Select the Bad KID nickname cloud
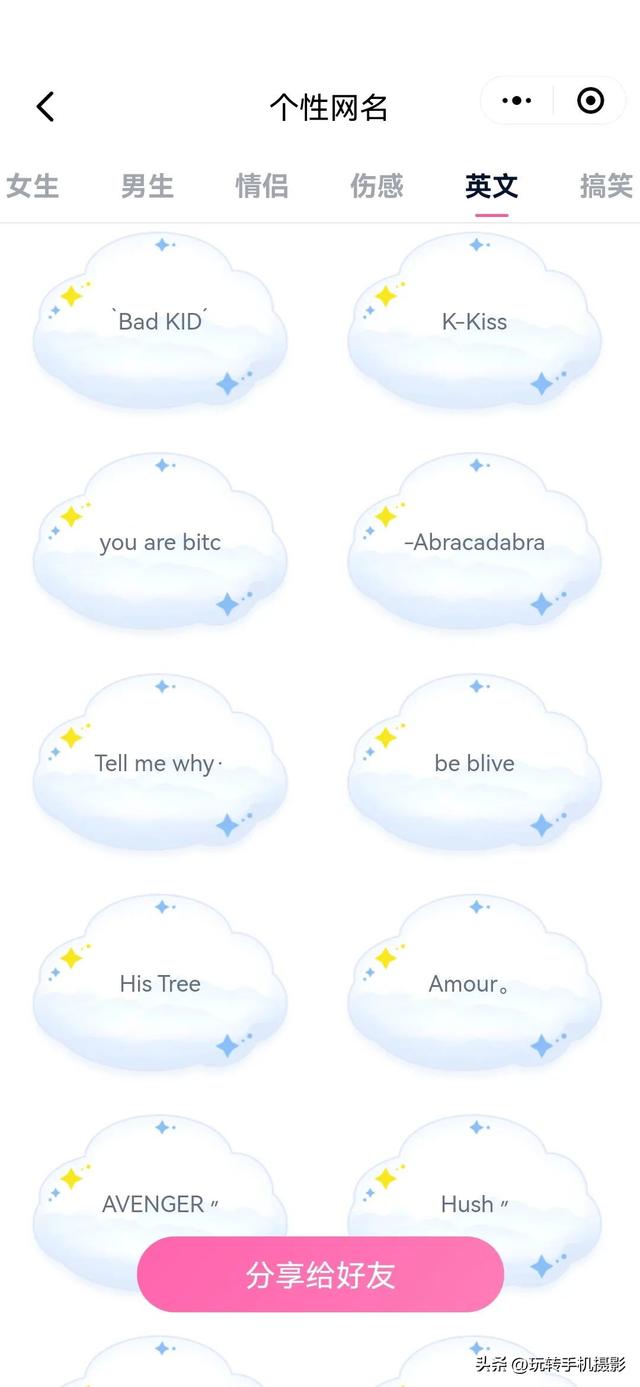Viewport: 640px width, 1387px height. tap(160, 322)
